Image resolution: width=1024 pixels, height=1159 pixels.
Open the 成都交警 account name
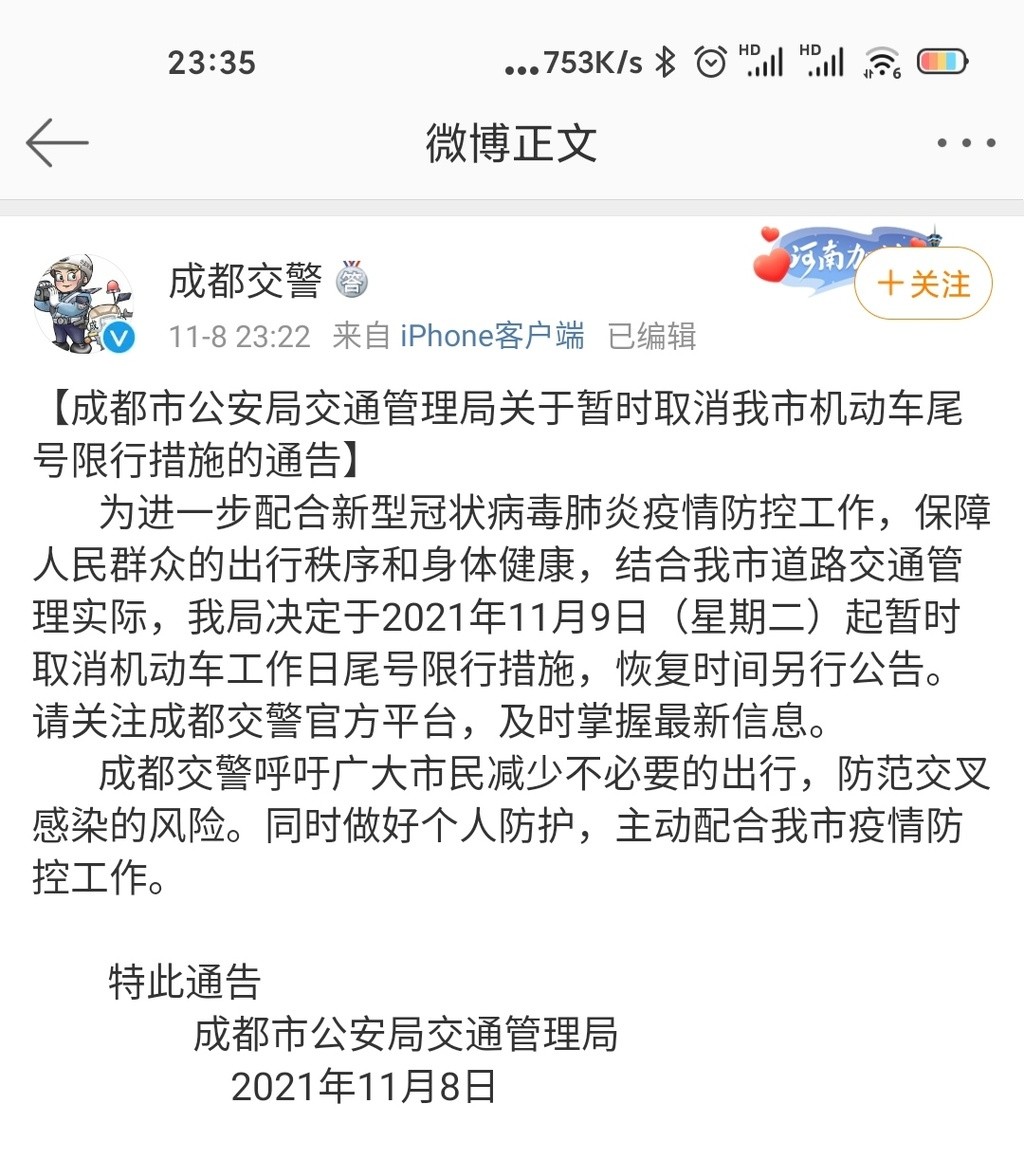tap(245, 281)
